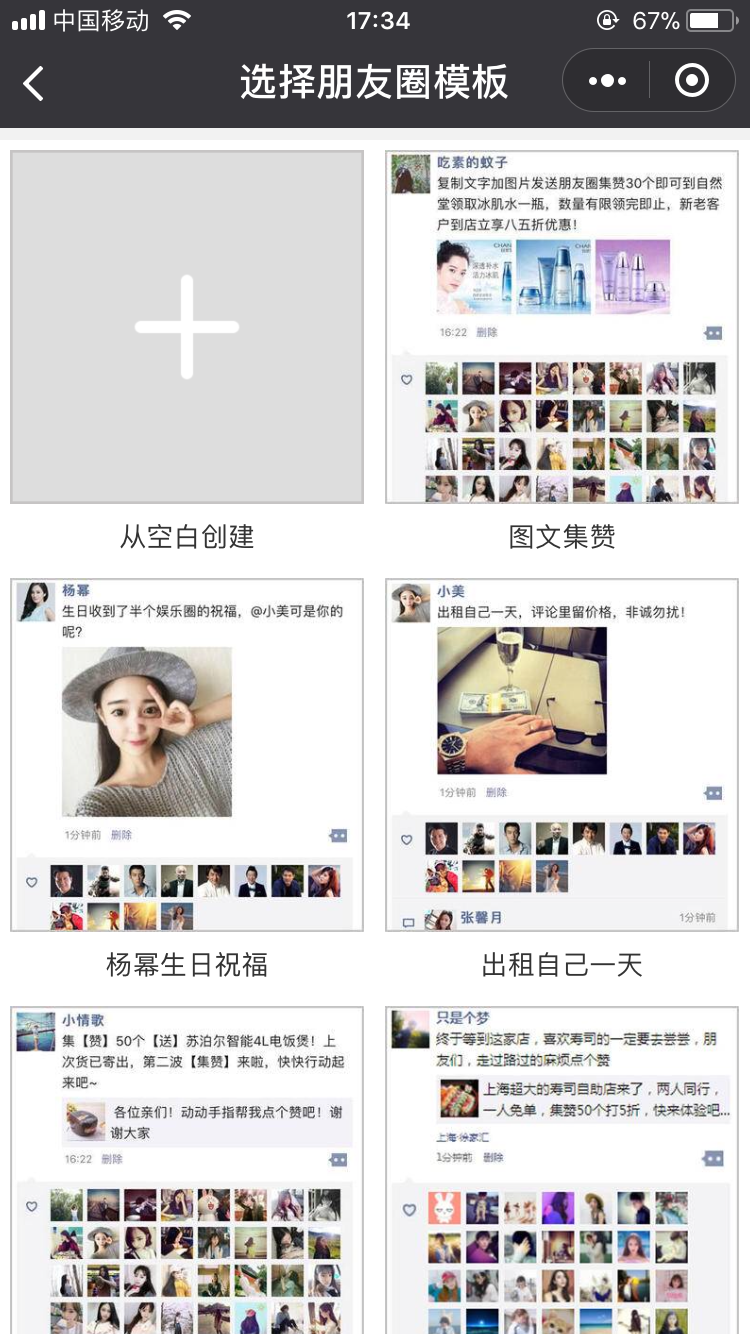Pick the 小情歌 rice cooker template

(x=187, y=1170)
